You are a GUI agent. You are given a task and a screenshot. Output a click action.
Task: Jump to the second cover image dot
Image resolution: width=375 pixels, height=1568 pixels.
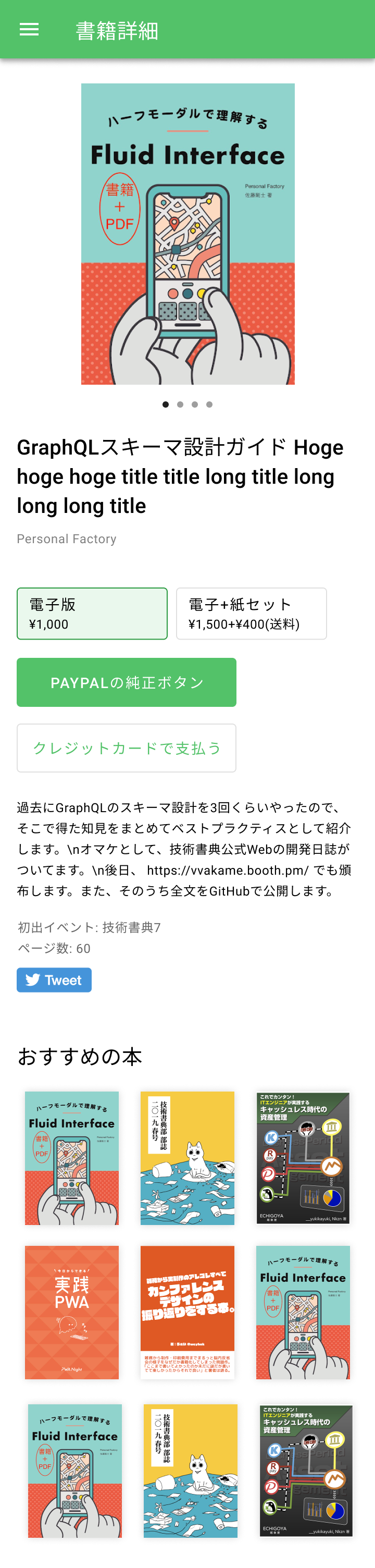(x=180, y=404)
